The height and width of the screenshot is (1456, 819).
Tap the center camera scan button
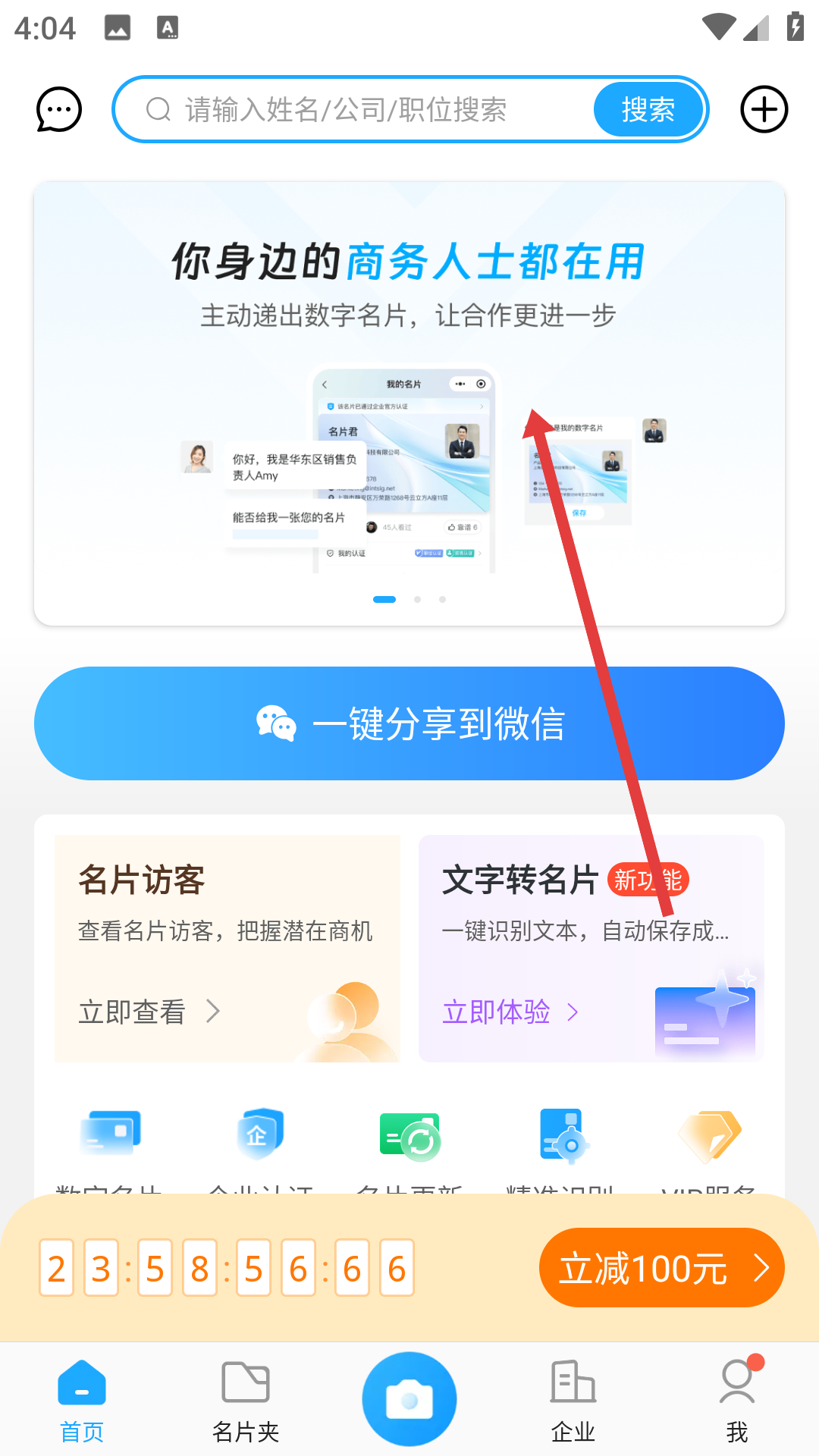tap(409, 1399)
